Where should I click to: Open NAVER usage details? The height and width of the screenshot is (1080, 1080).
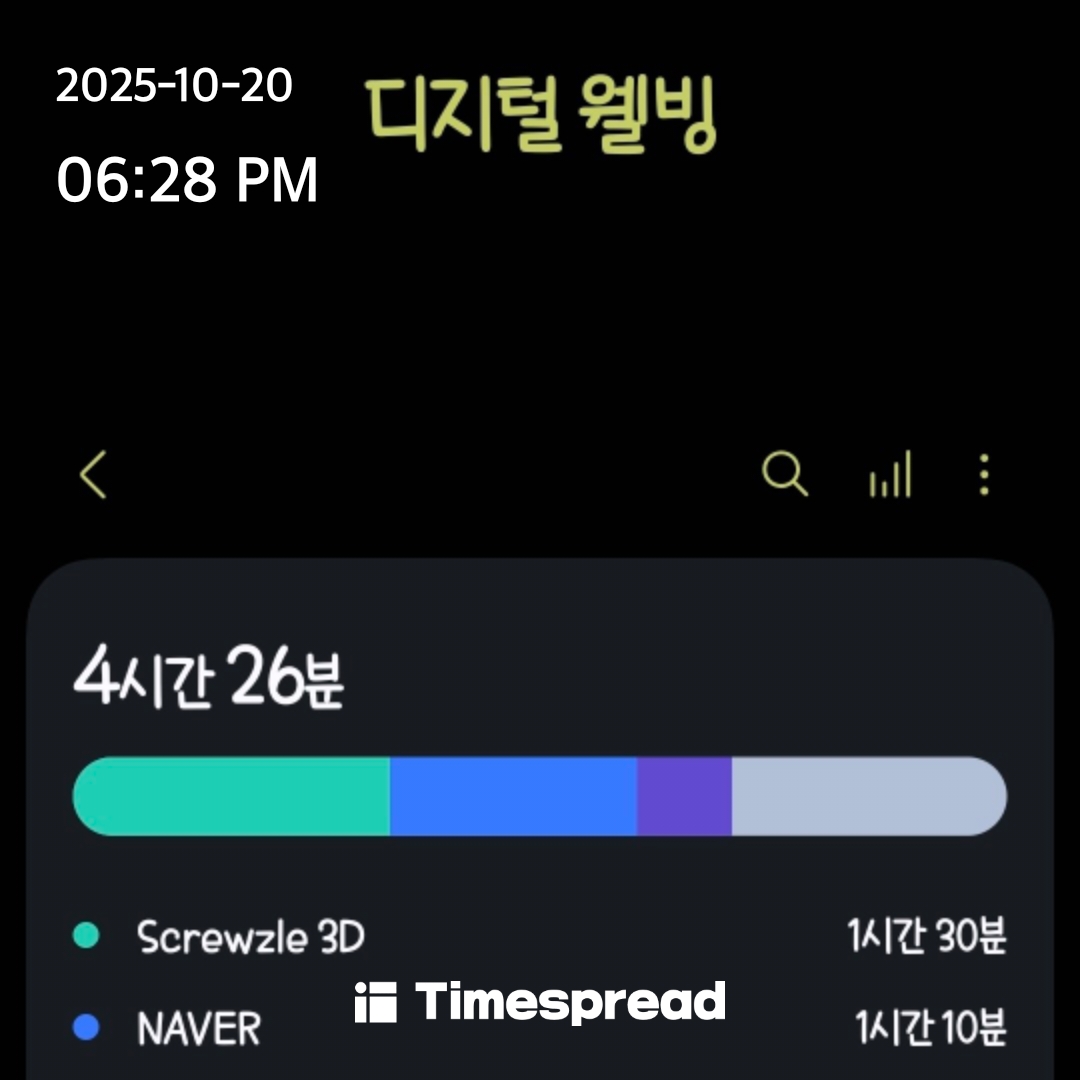click(540, 1028)
